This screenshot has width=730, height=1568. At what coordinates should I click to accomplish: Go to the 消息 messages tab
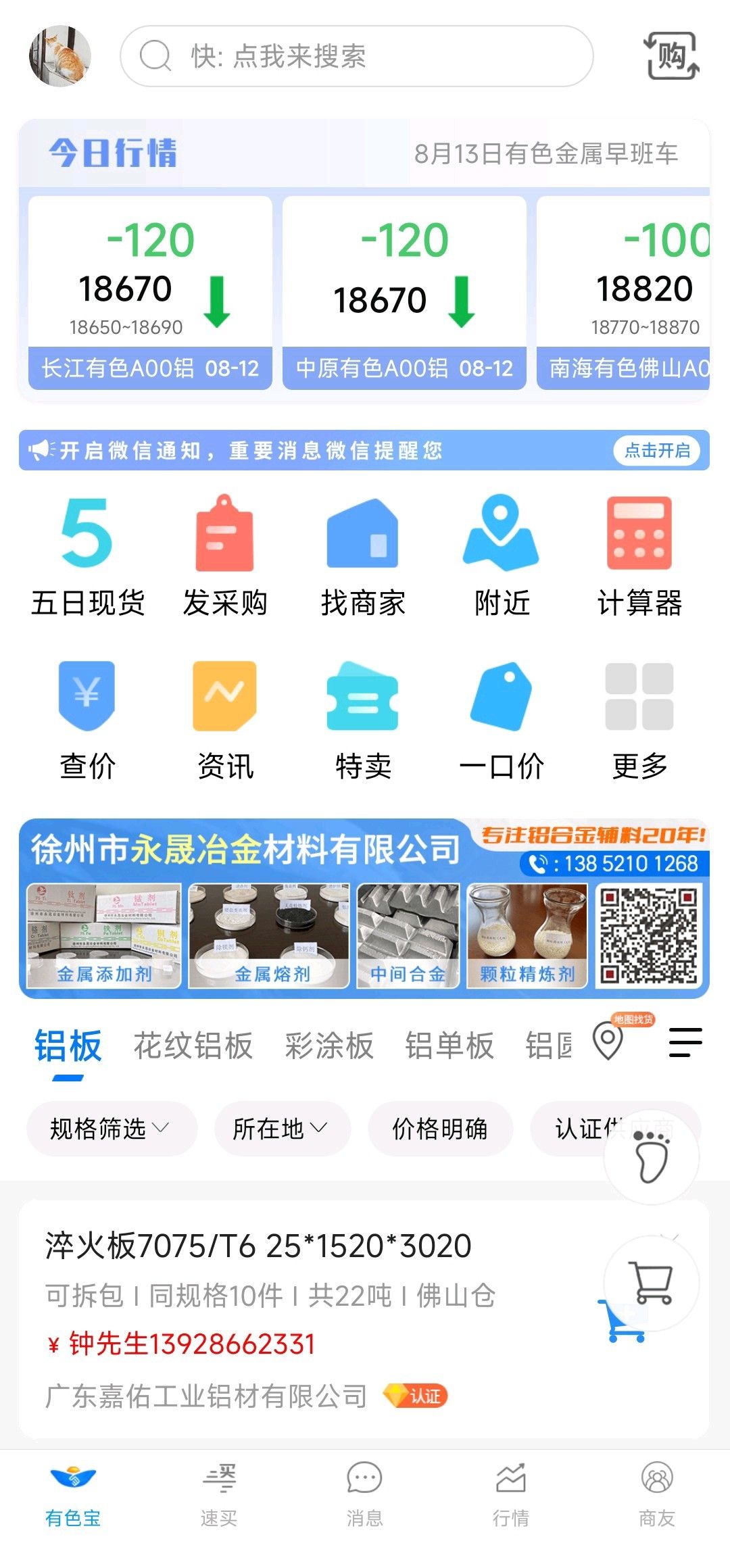click(x=364, y=1495)
